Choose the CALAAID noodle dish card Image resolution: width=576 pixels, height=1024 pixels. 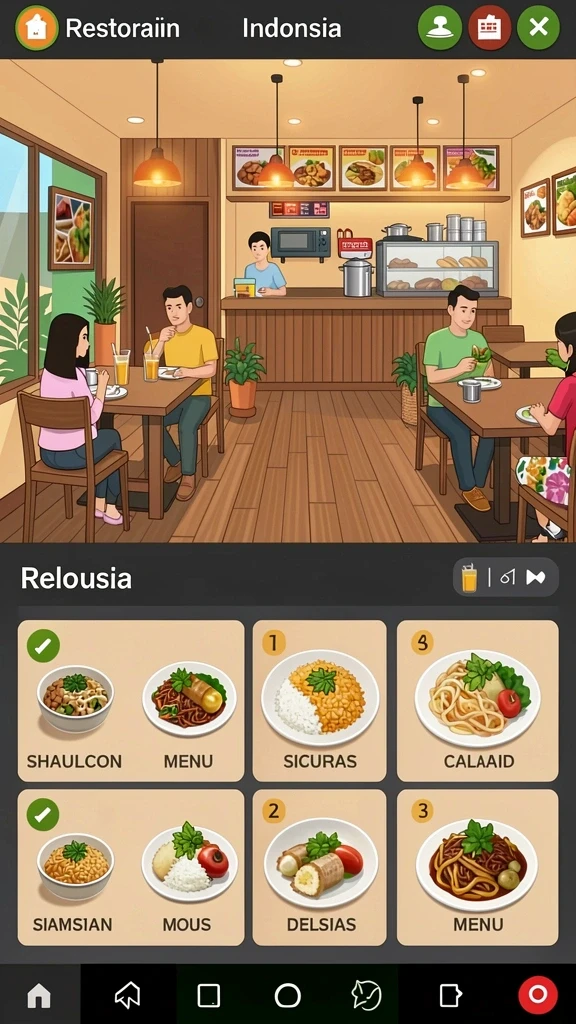[477, 701]
